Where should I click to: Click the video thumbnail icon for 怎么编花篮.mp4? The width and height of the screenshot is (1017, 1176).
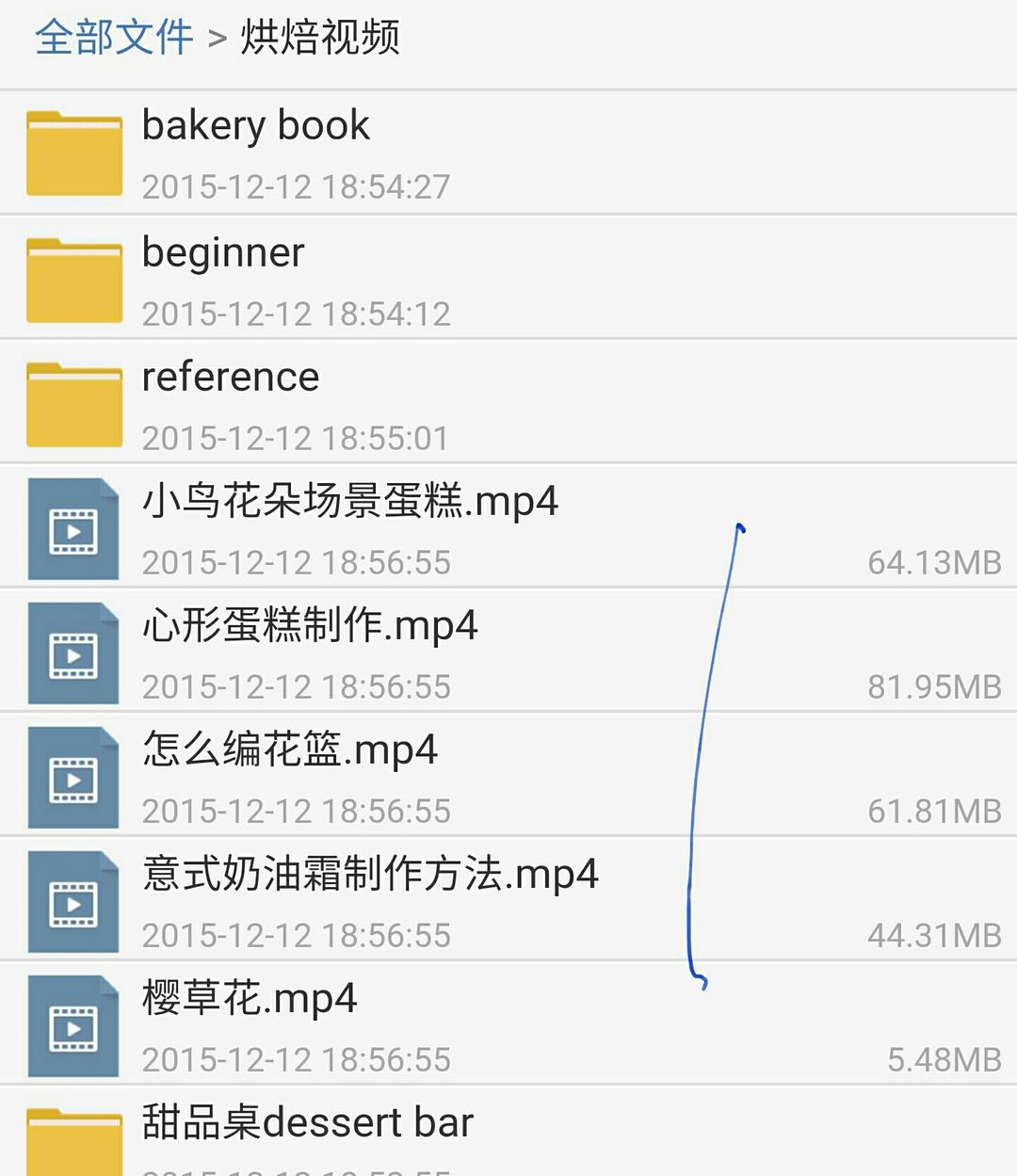click(x=73, y=776)
